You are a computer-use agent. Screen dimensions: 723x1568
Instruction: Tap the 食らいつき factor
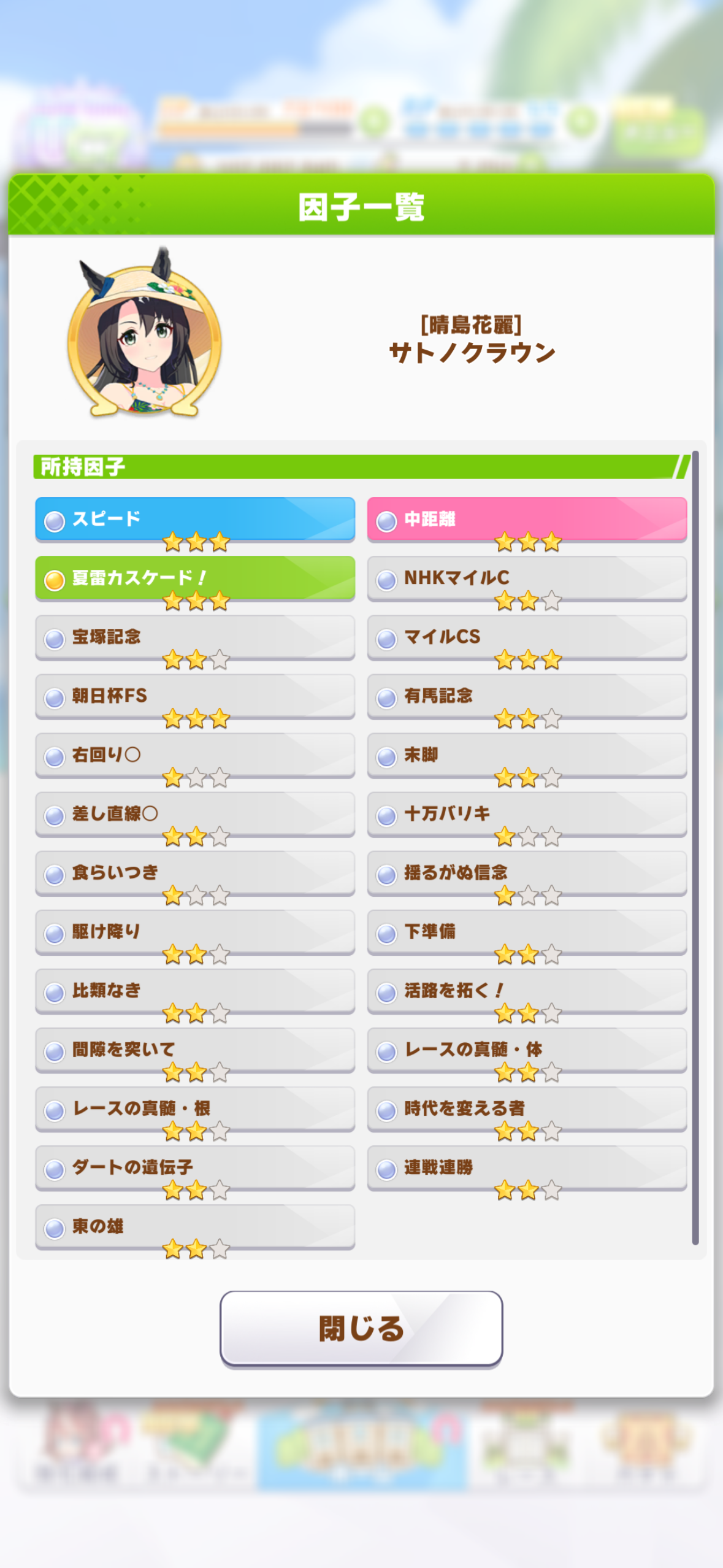pos(195,872)
